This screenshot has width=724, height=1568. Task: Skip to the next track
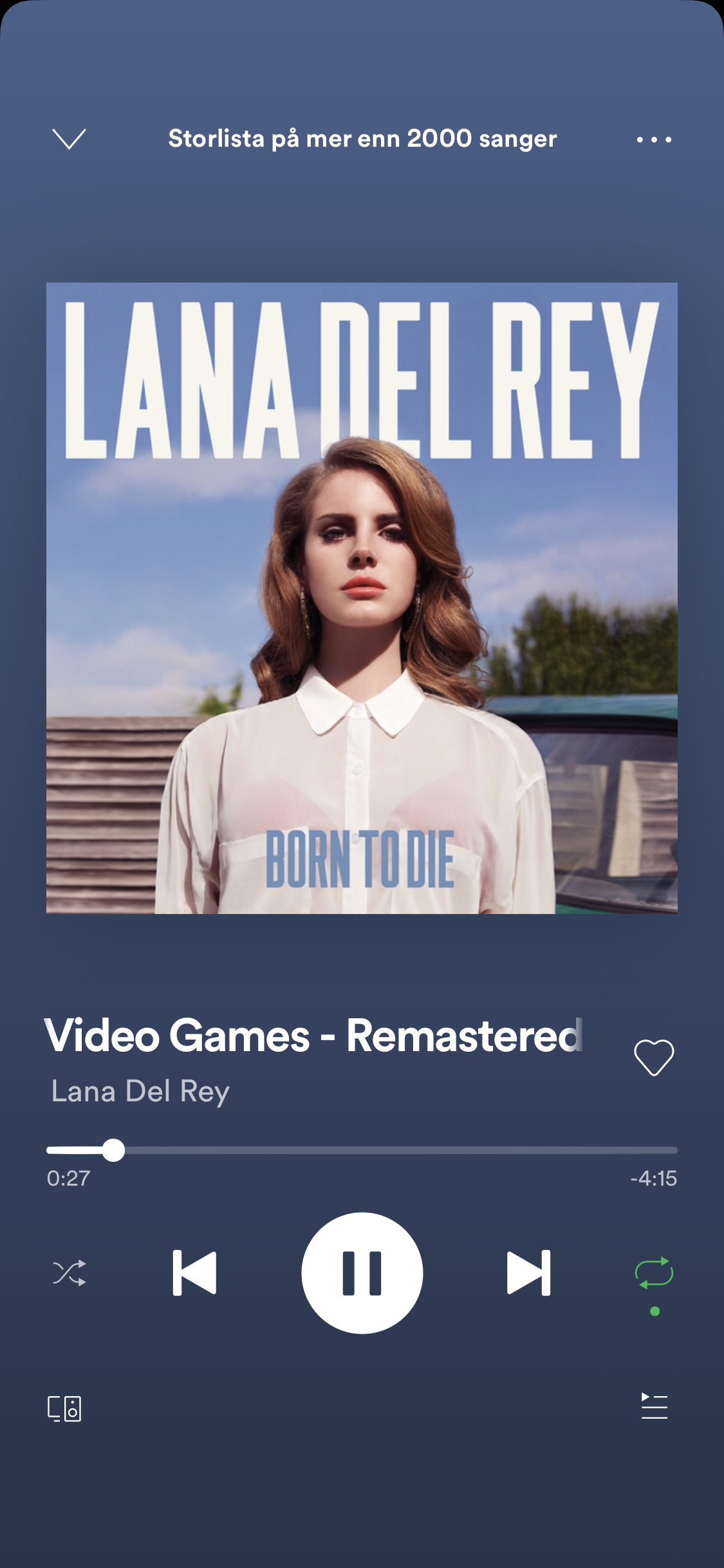tap(528, 1273)
